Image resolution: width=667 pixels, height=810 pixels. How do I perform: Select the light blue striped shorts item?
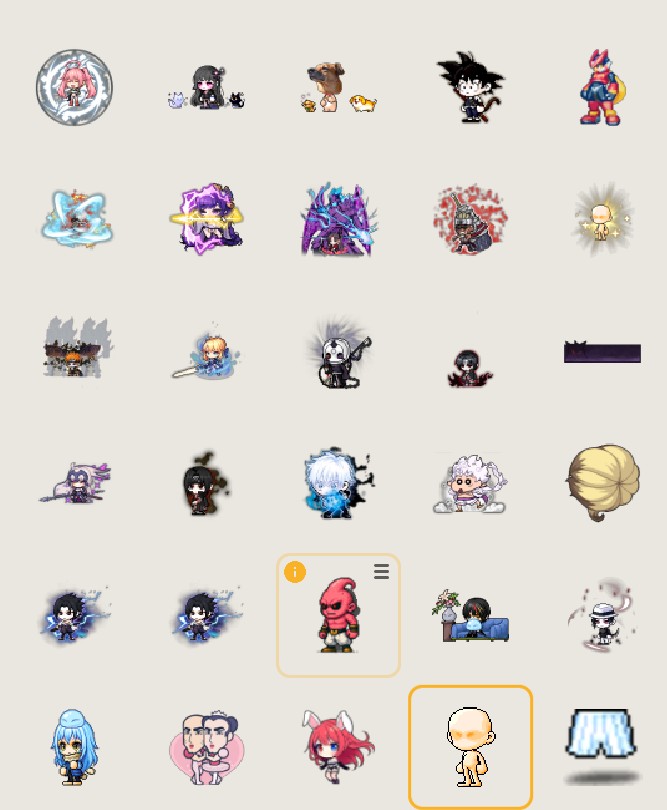[x=601, y=747]
